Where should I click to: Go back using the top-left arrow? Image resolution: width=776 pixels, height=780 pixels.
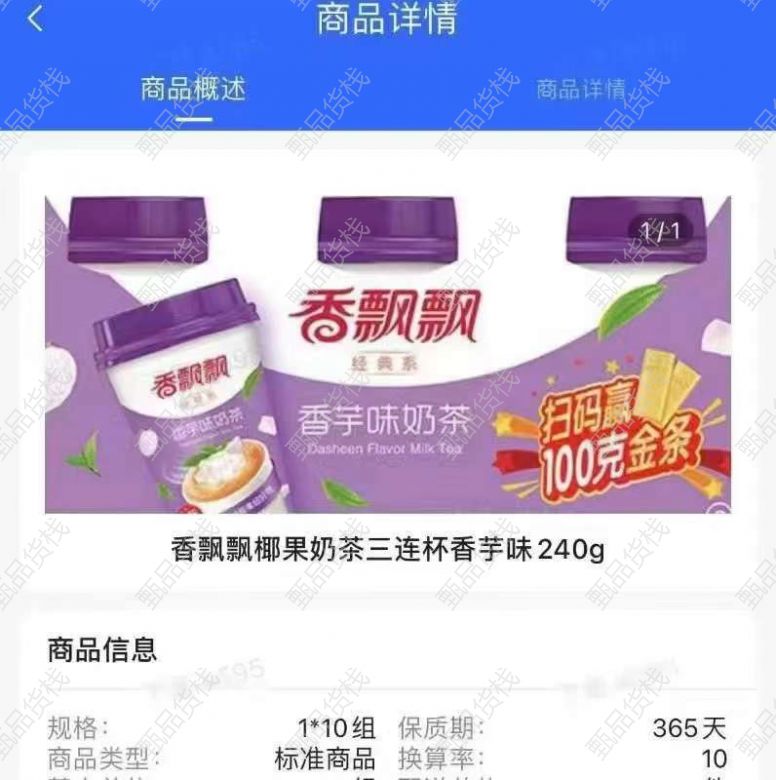click(36, 19)
